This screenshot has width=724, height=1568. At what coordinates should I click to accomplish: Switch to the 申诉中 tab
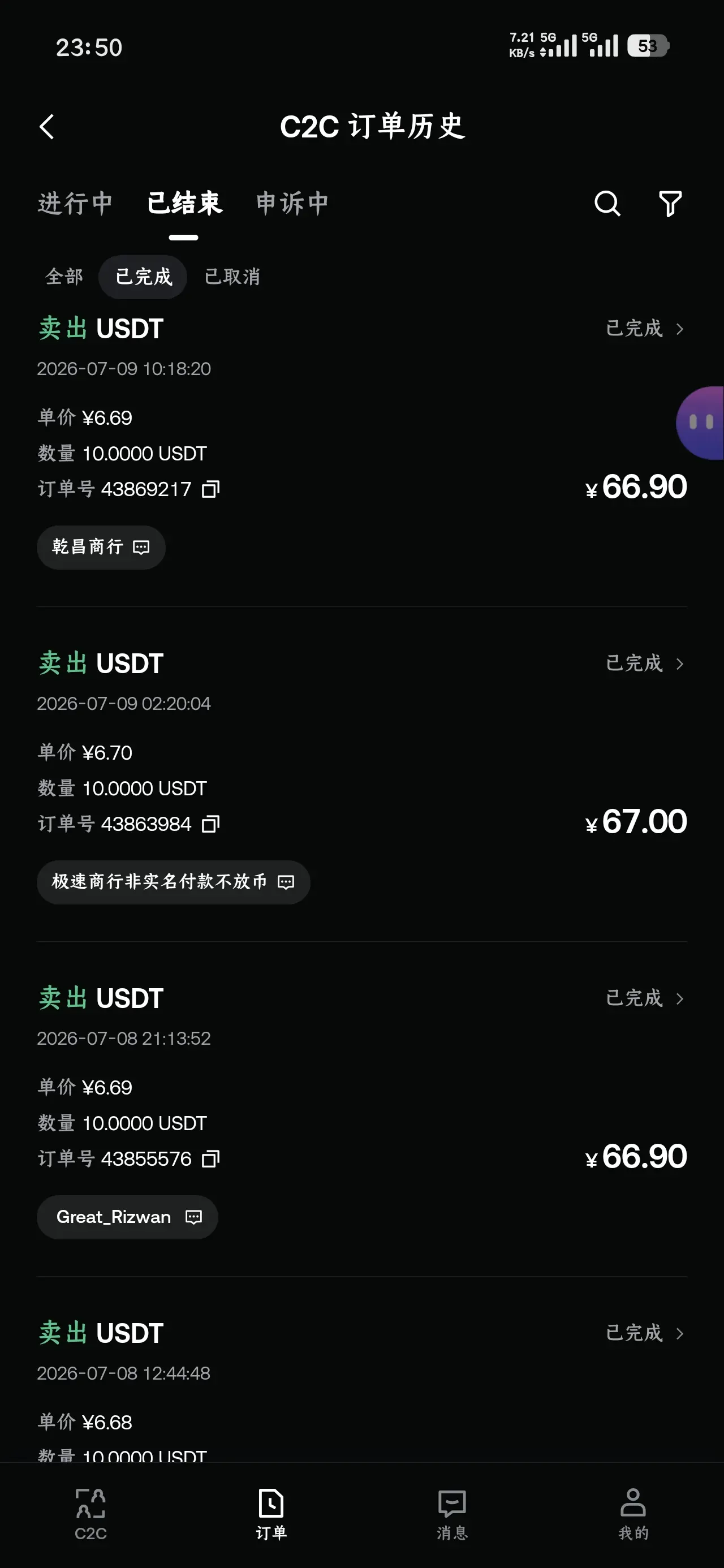coord(292,203)
